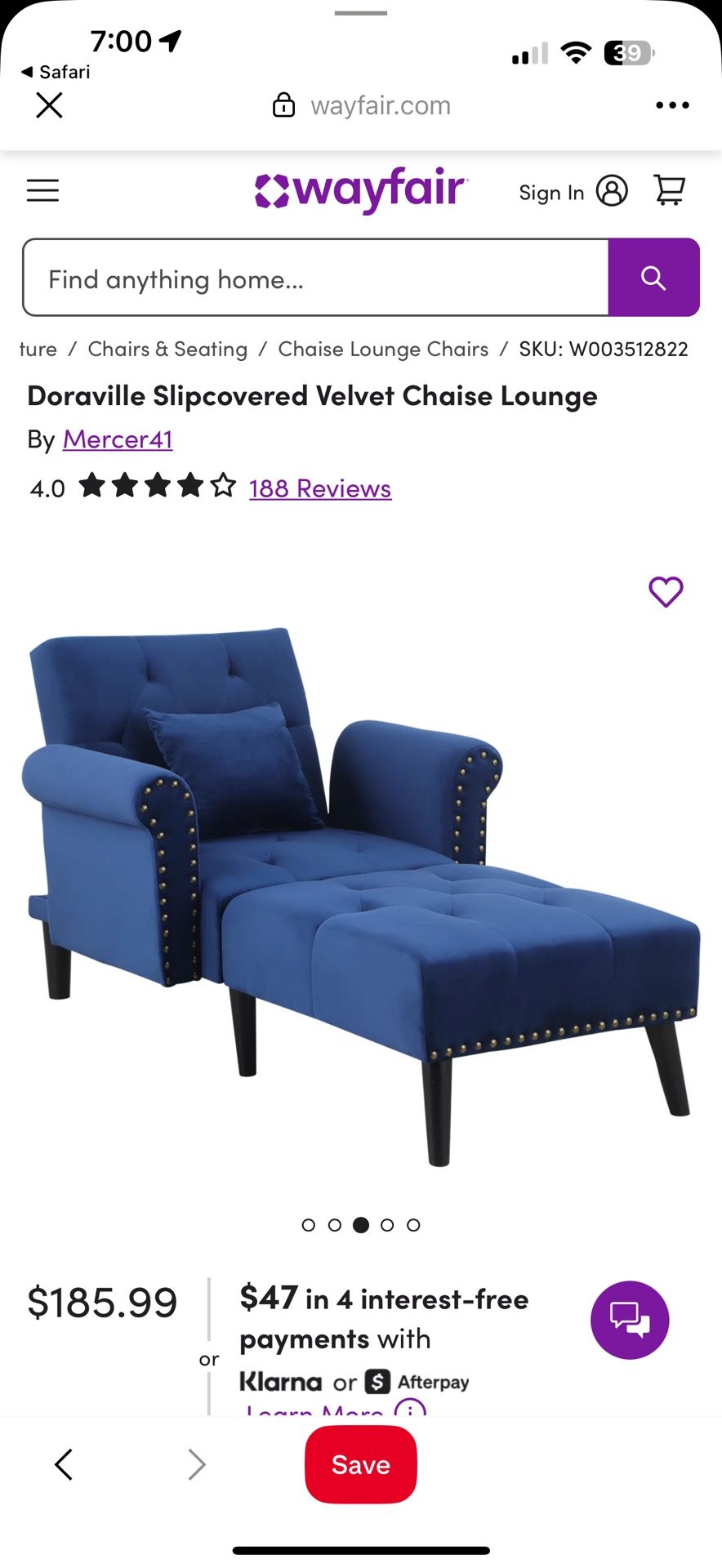The image size is (722, 1568).
Task: Open the three-dot more options menu
Action: (673, 105)
